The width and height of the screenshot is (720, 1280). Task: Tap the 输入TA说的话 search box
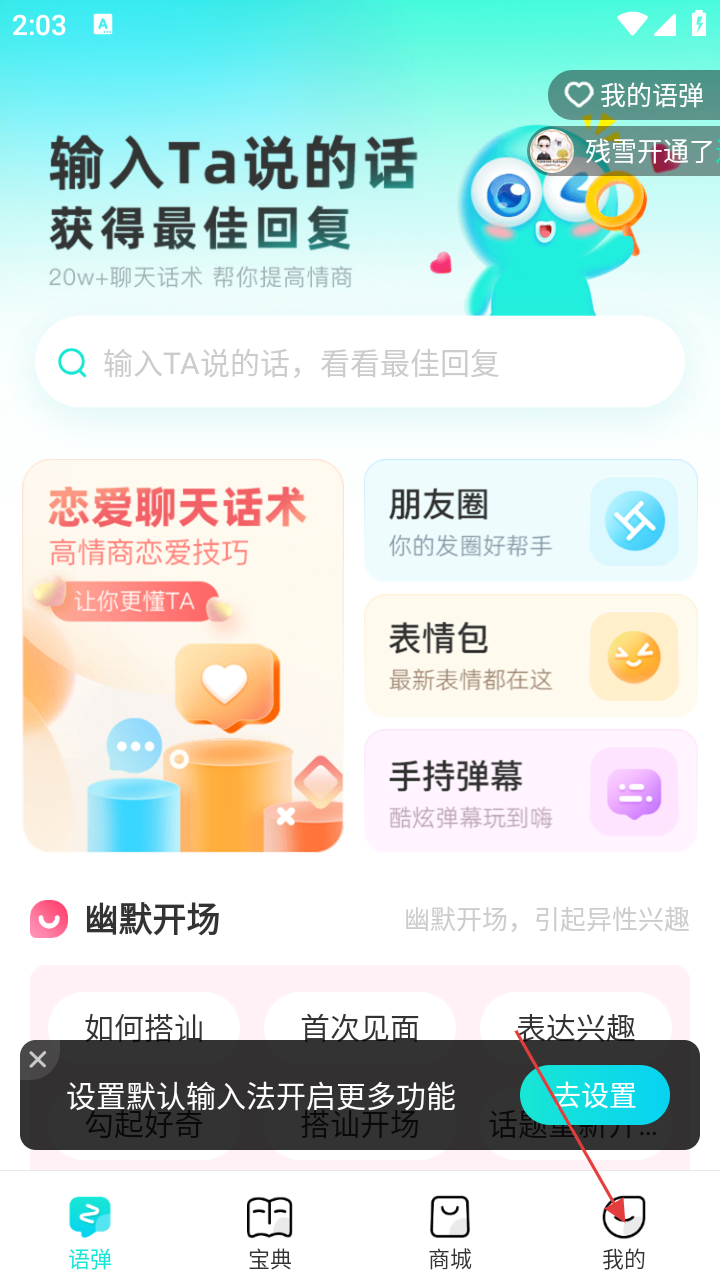tap(360, 362)
